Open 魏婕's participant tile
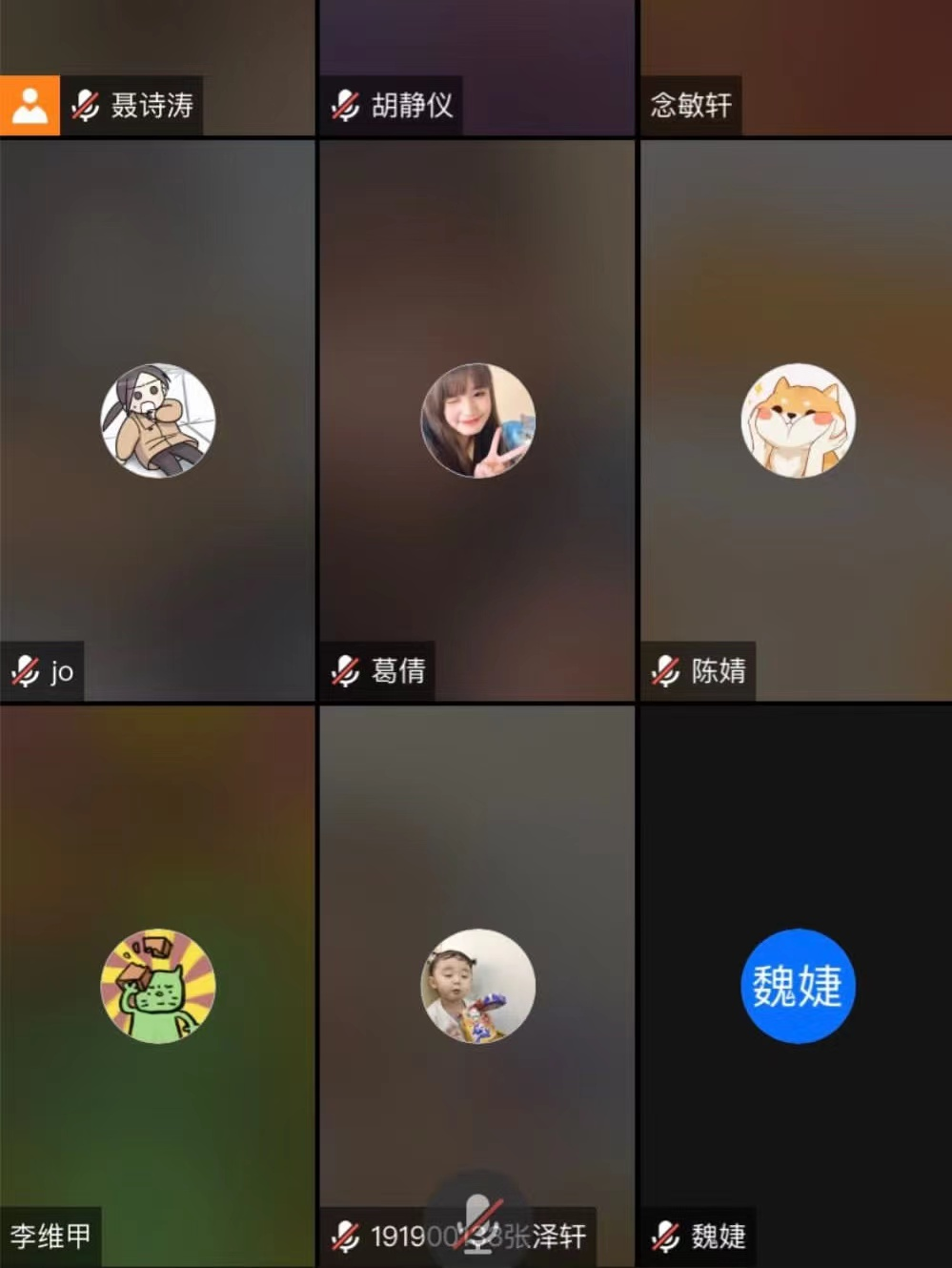Screen dimensions: 952x1268 [x=797, y=986]
